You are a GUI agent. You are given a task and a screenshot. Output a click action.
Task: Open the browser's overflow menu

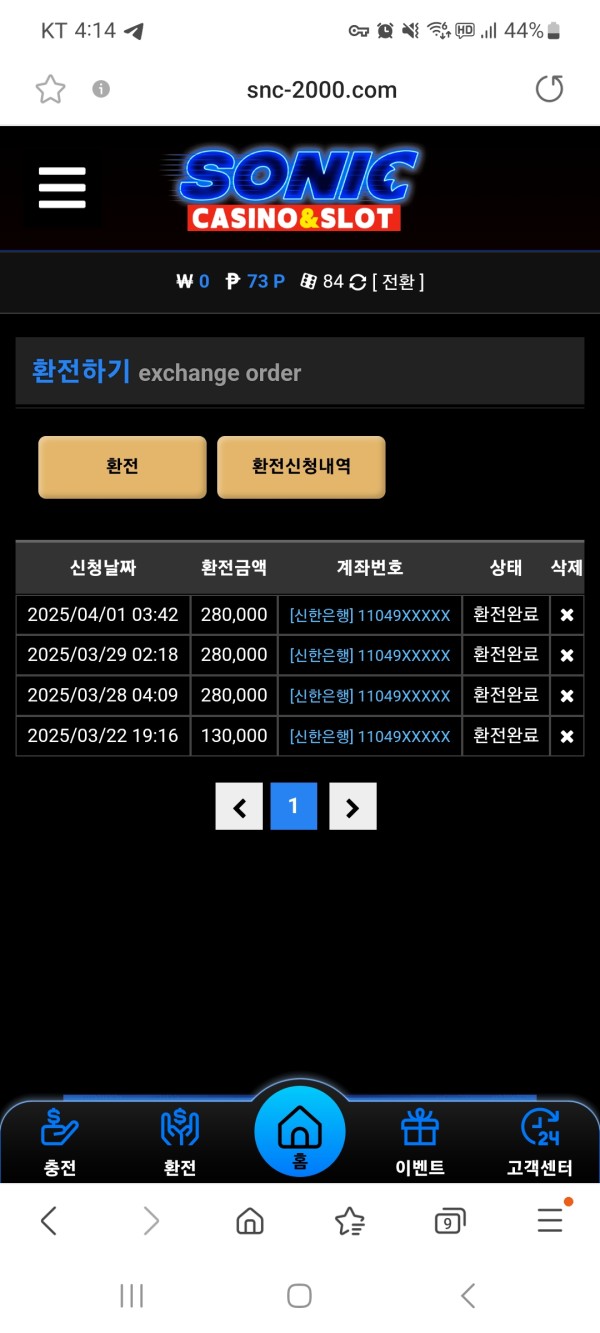tap(550, 1220)
